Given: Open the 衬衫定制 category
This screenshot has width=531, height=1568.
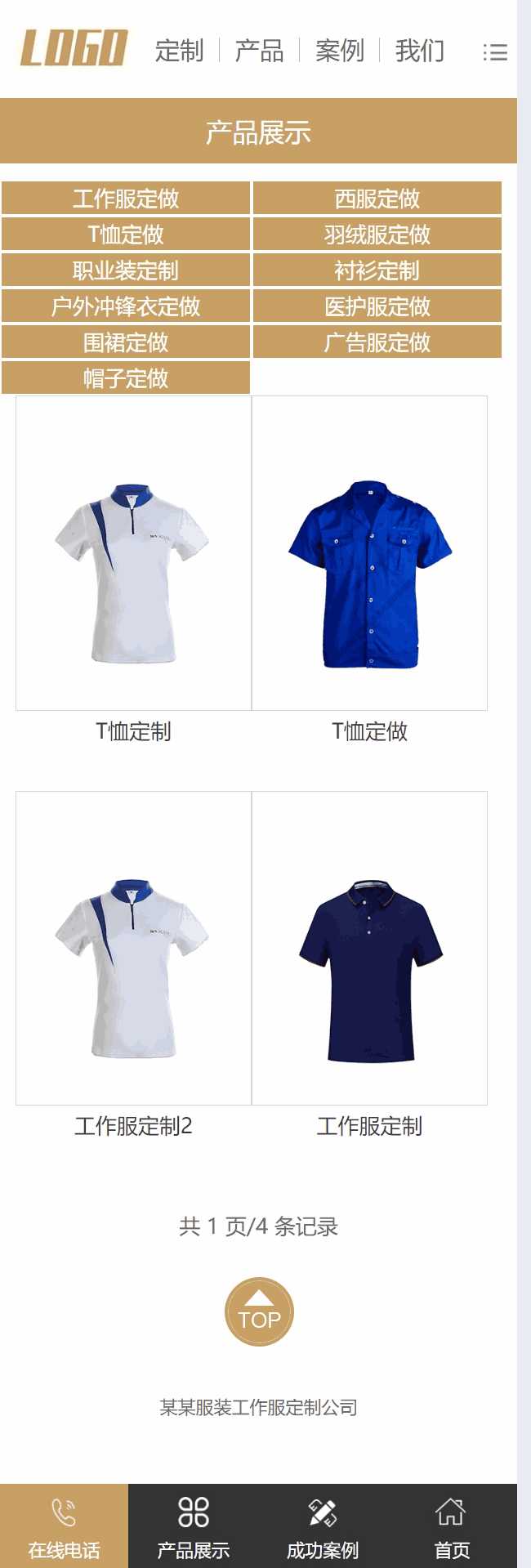Looking at the screenshot, I should coord(377,270).
